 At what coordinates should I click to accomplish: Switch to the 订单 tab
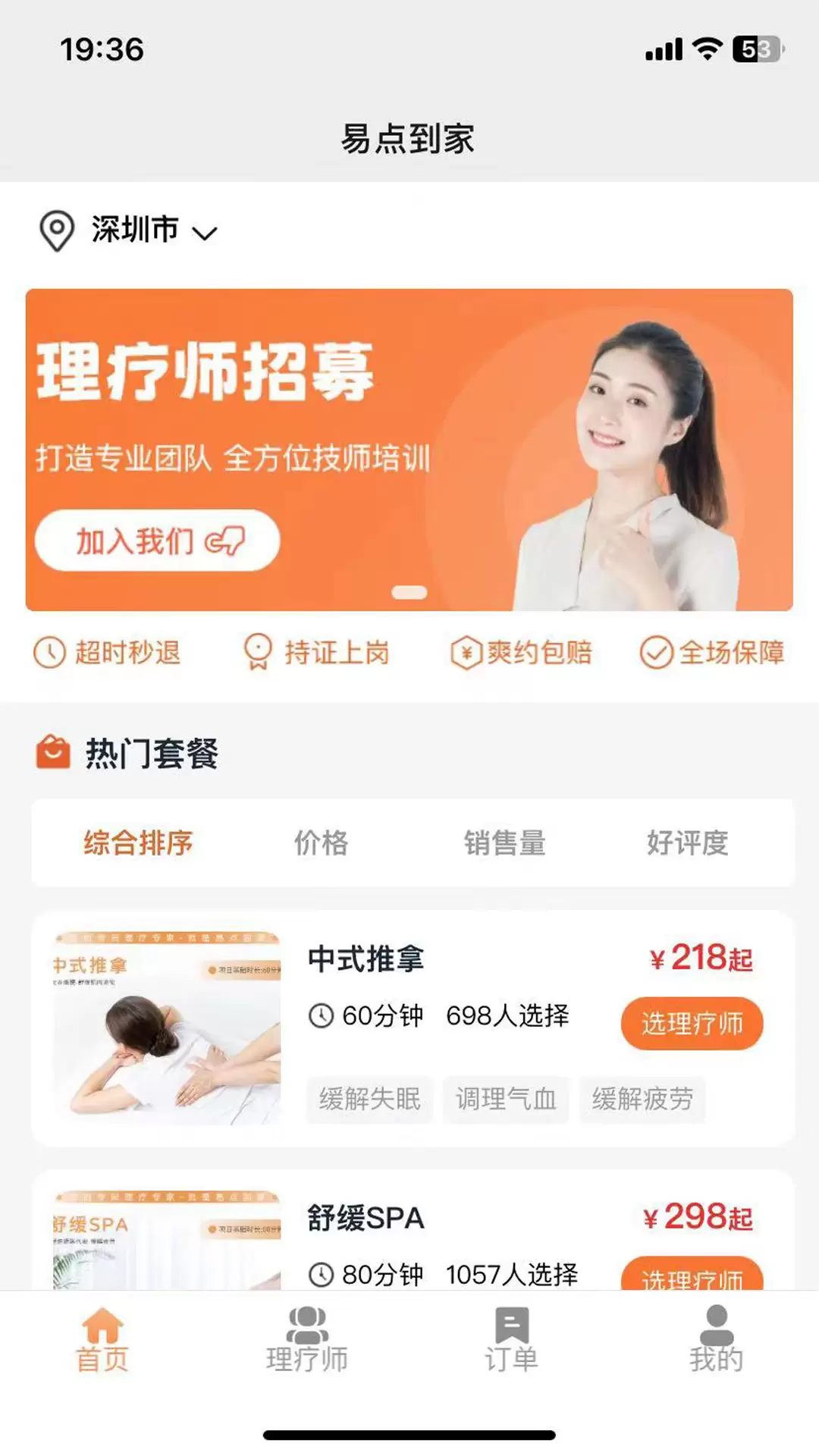click(x=512, y=1340)
